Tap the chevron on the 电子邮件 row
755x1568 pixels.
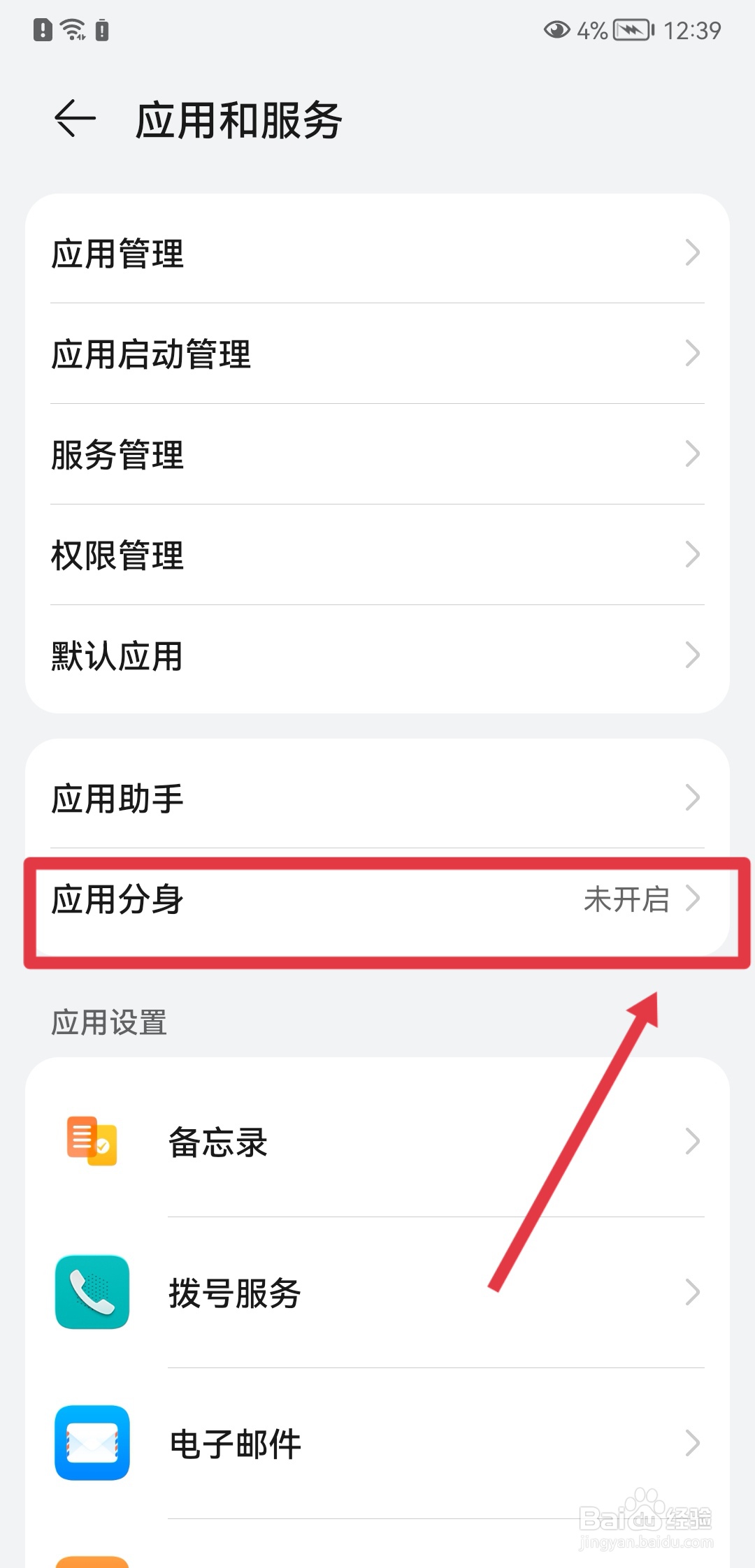click(x=692, y=1444)
